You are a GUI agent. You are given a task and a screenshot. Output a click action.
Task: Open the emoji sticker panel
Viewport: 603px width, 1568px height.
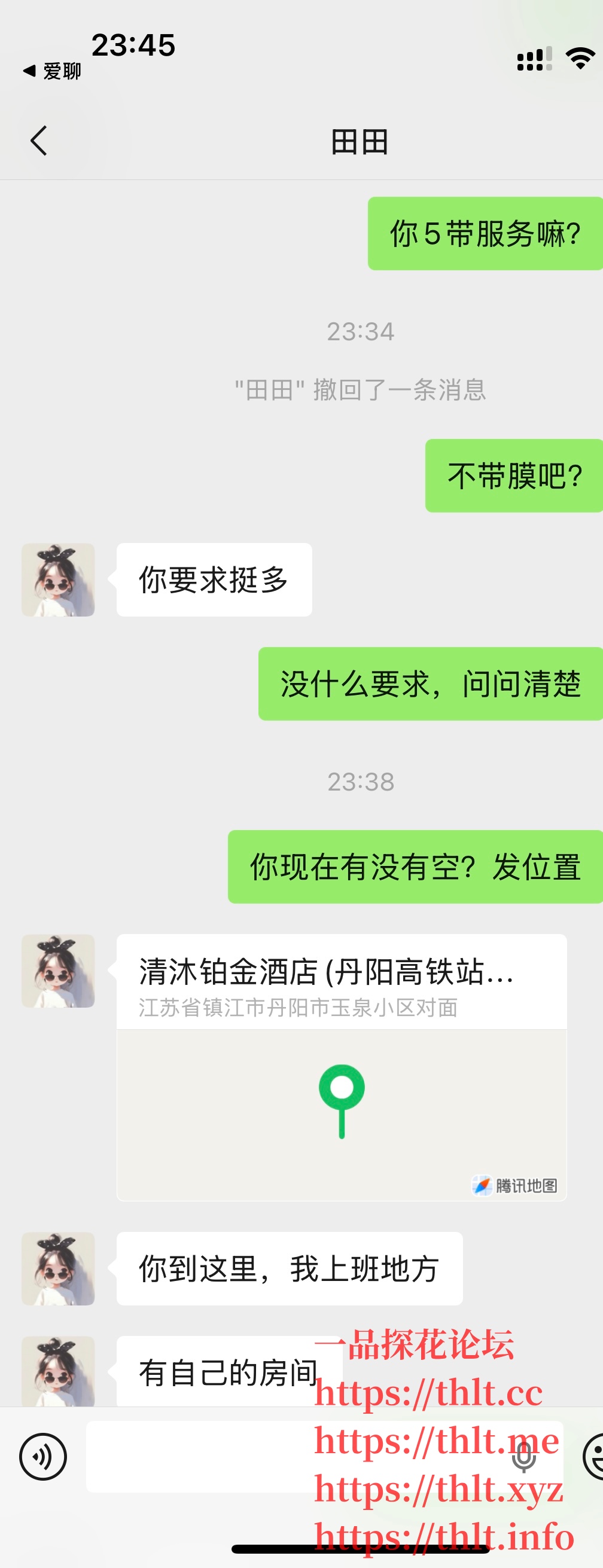pos(595,1457)
